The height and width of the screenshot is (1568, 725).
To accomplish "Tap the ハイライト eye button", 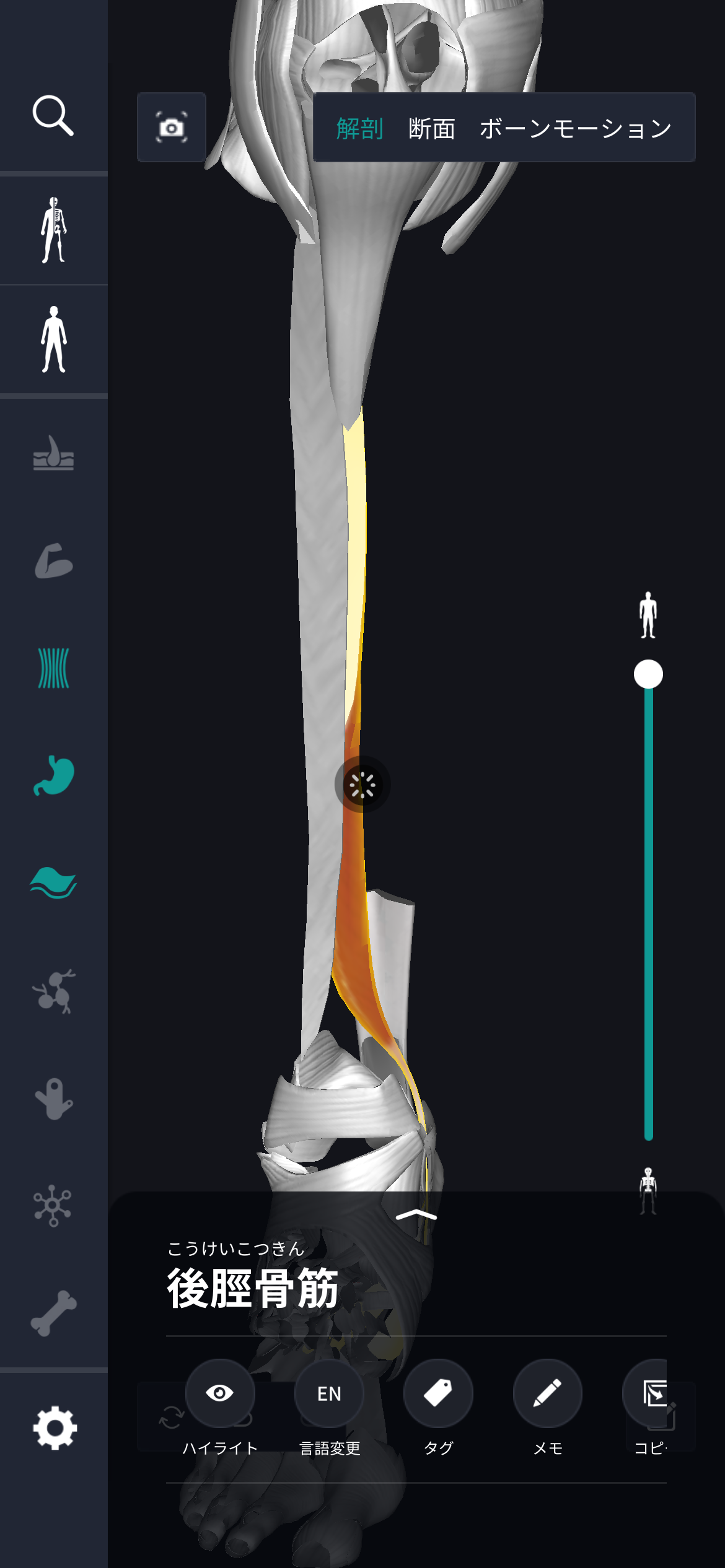I will pyautogui.click(x=220, y=1393).
